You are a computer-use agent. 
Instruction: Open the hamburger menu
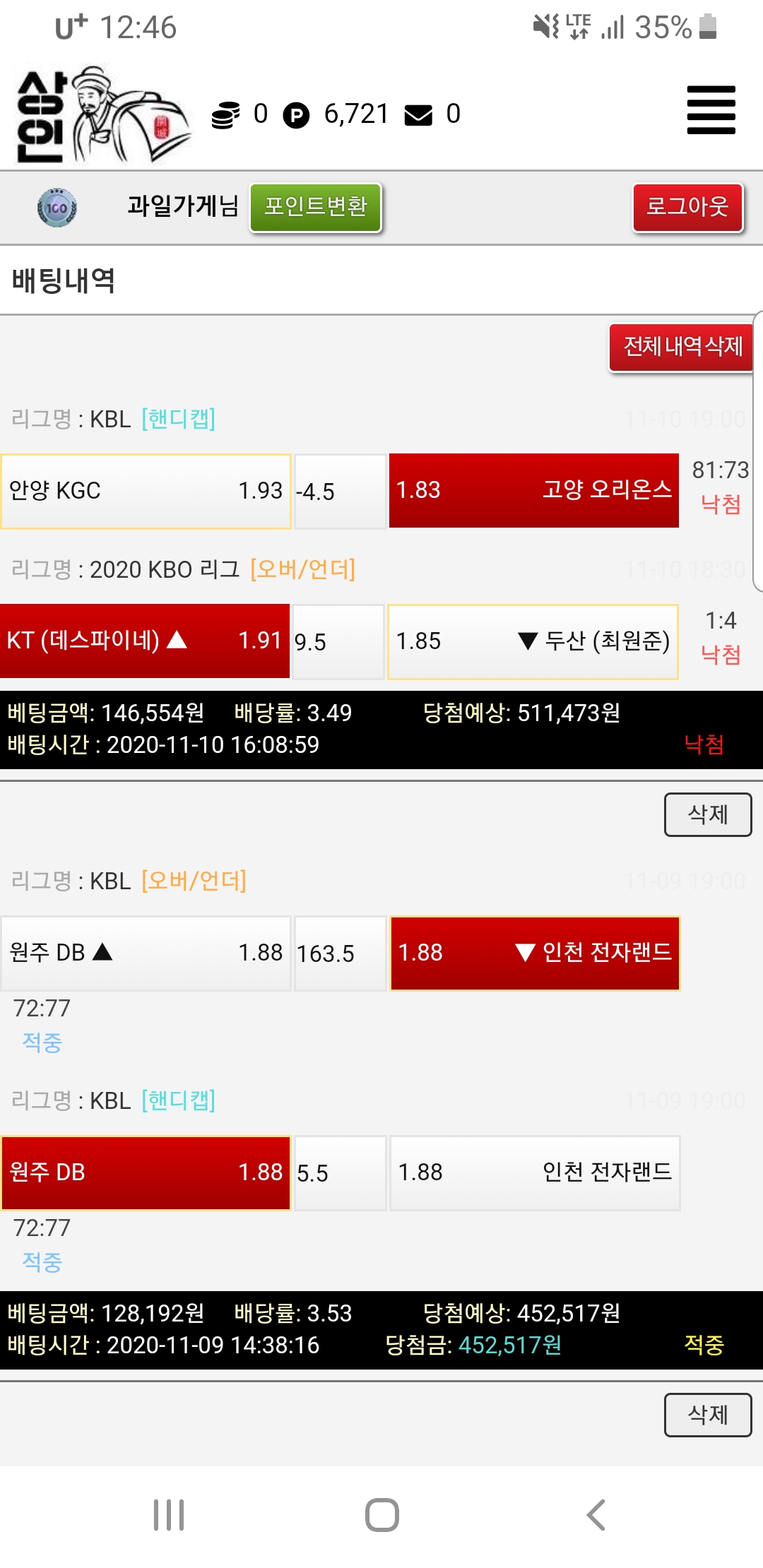click(711, 110)
